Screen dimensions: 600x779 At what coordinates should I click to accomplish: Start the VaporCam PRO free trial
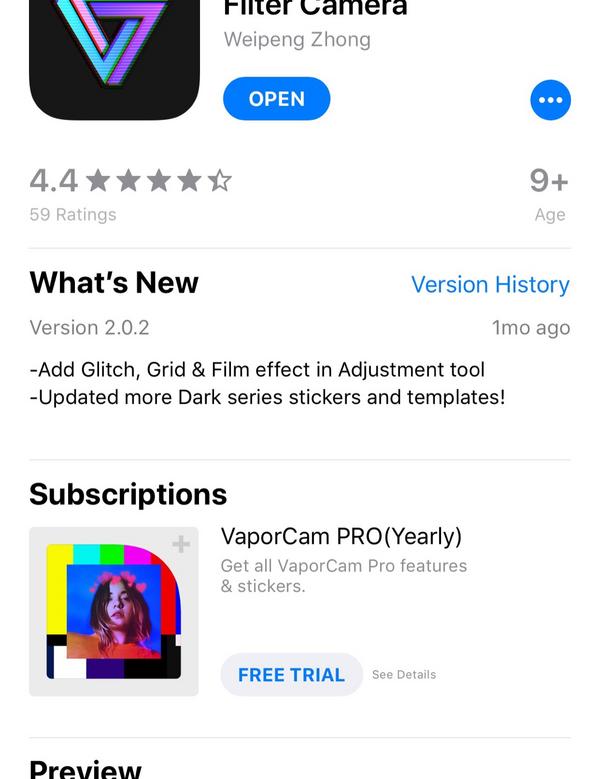coord(291,675)
